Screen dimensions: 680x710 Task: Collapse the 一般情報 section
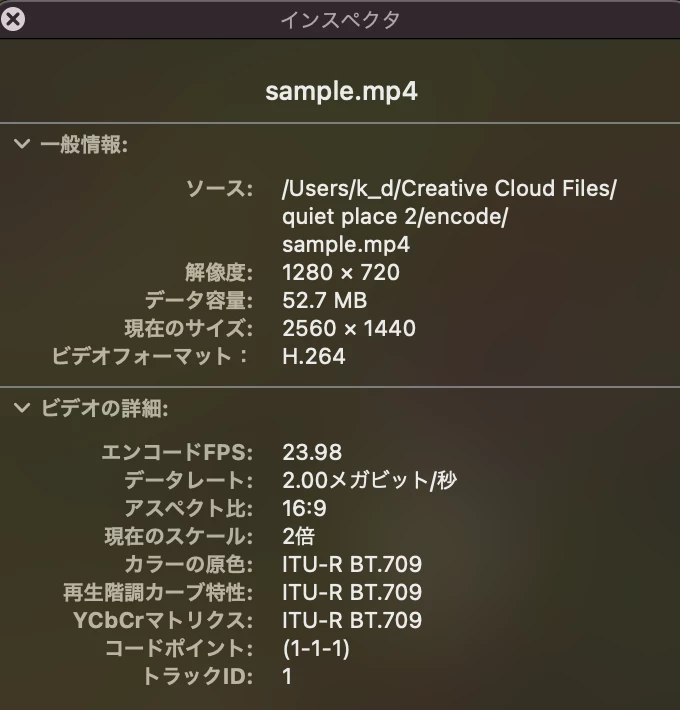[x=22, y=145]
